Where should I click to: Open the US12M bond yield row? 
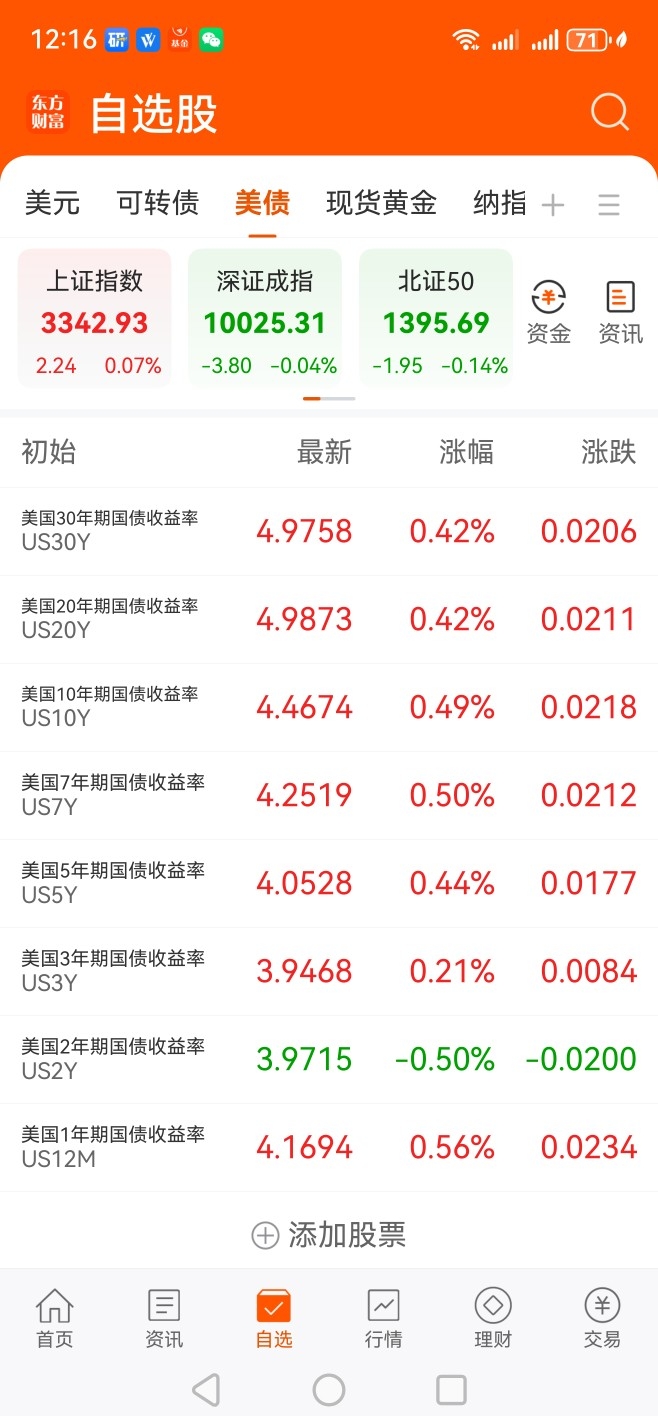coord(329,1147)
